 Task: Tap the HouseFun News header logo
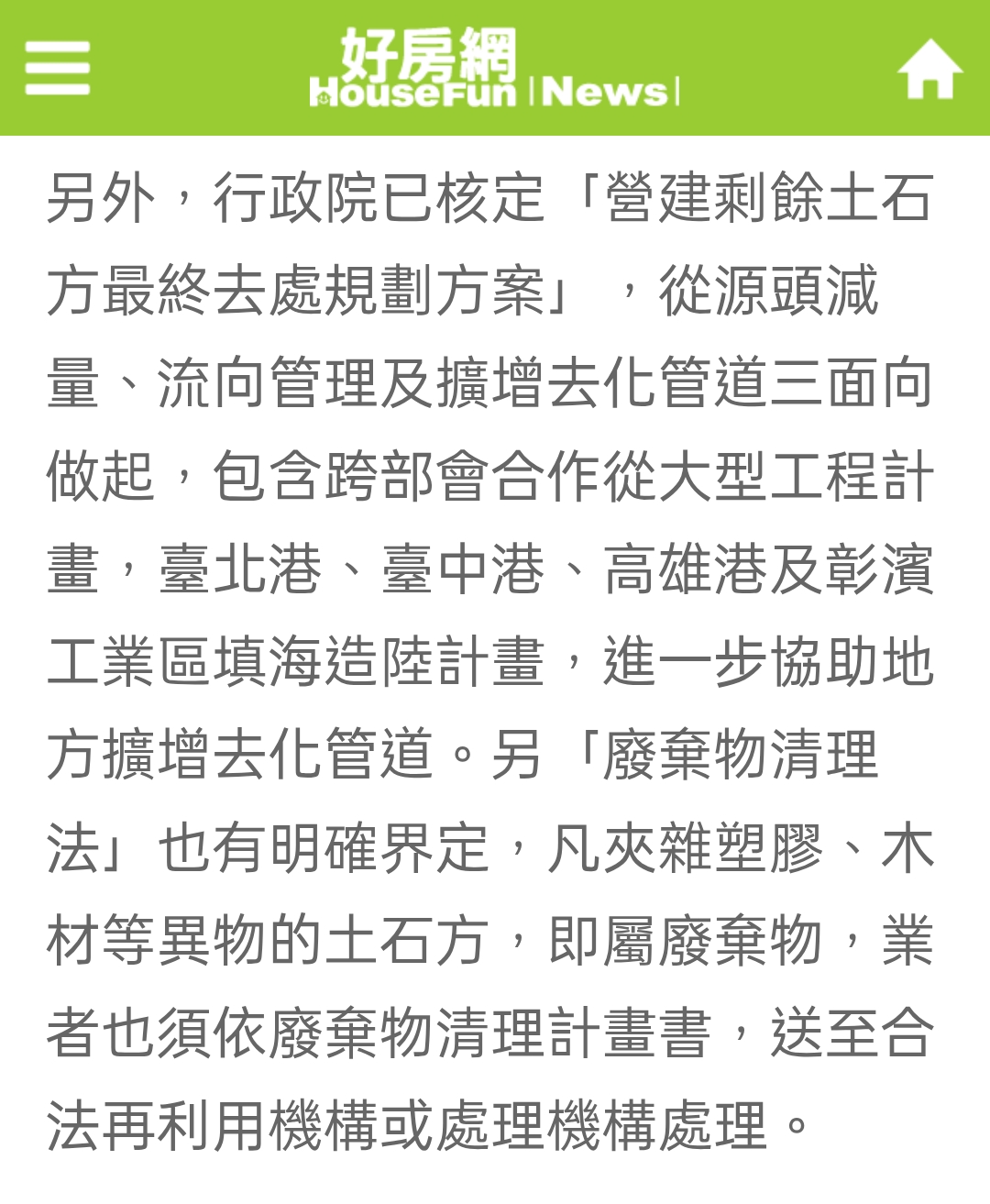coord(495,68)
